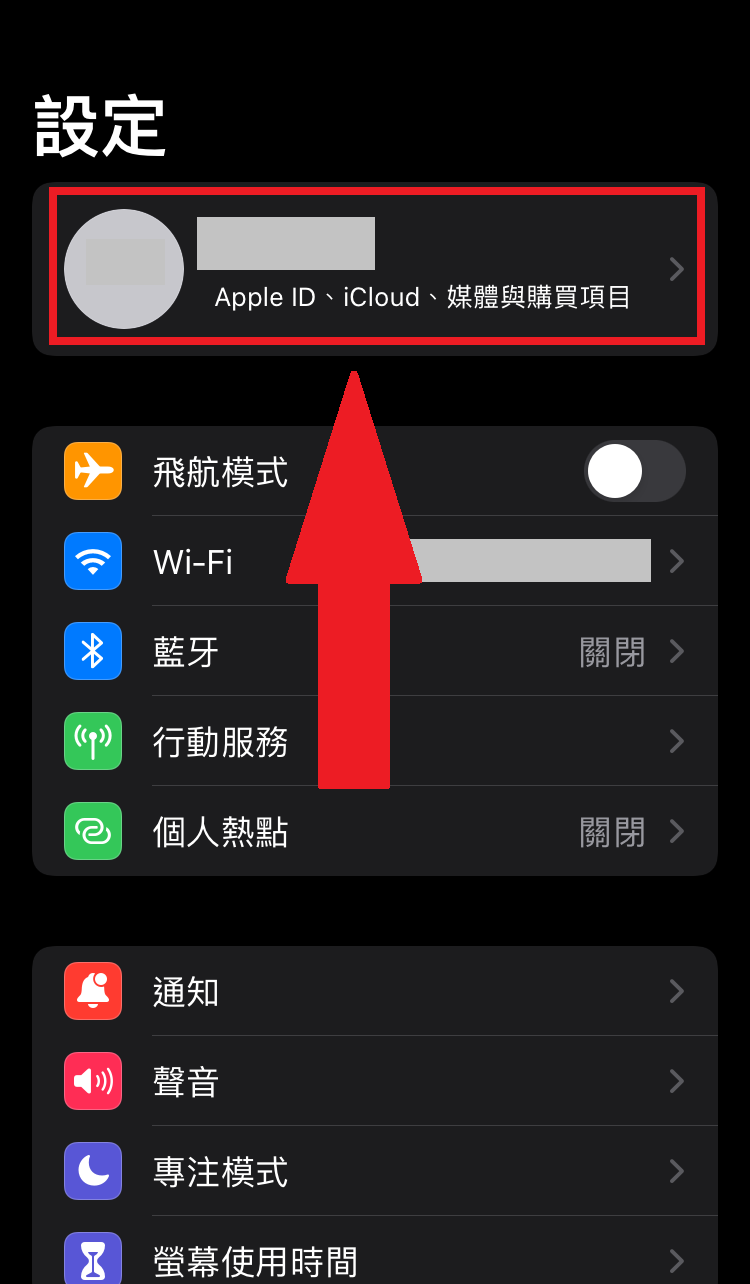
Task: Open 行動服務 cellular settings
Action: [x=220, y=741]
